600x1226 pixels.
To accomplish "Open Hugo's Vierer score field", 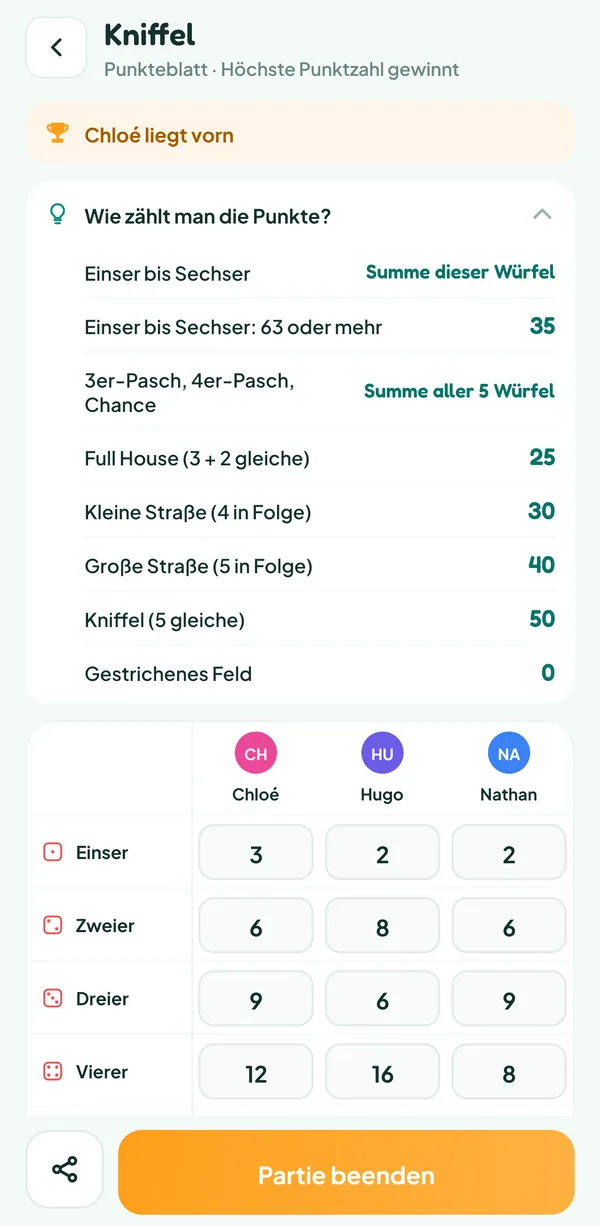I will pos(382,1071).
